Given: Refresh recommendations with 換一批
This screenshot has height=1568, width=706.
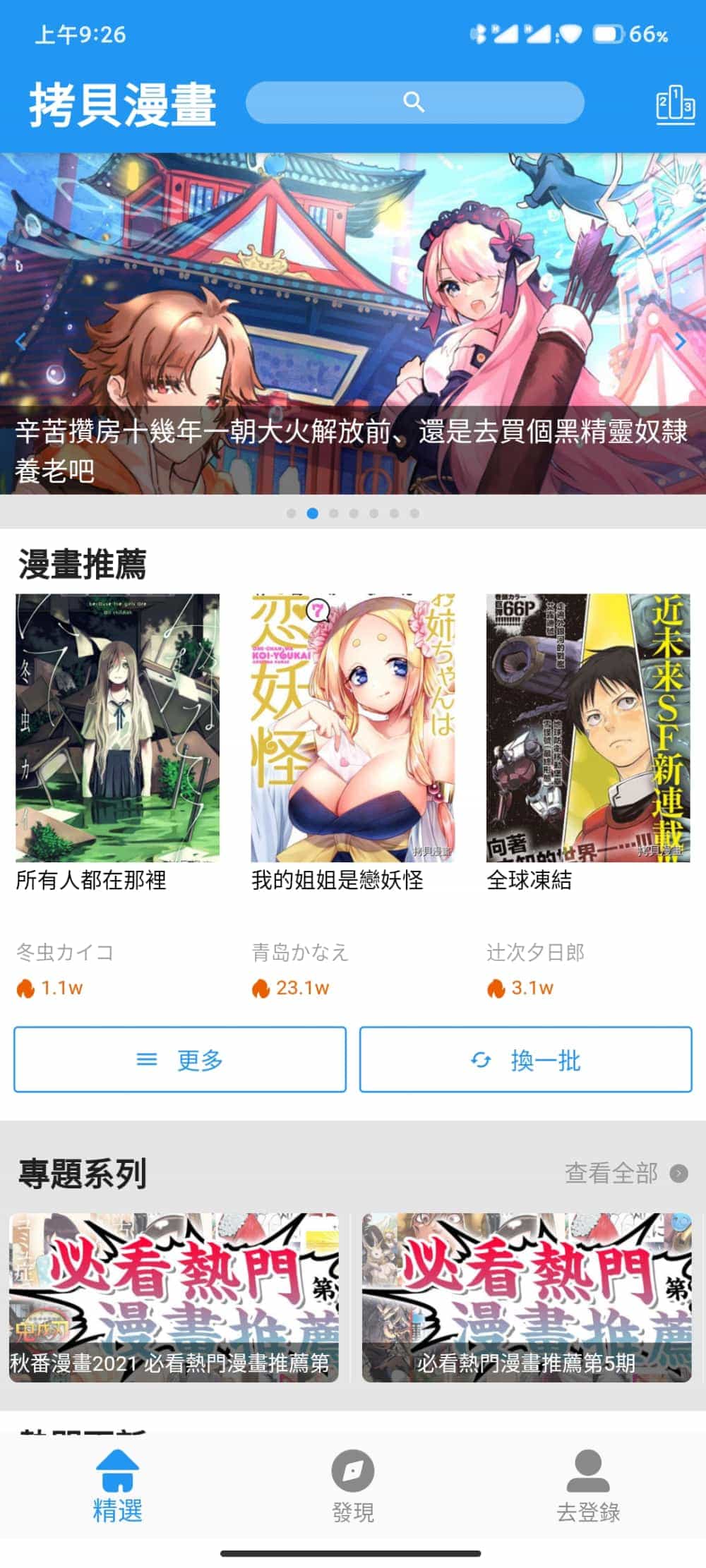Looking at the screenshot, I should [525, 1059].
